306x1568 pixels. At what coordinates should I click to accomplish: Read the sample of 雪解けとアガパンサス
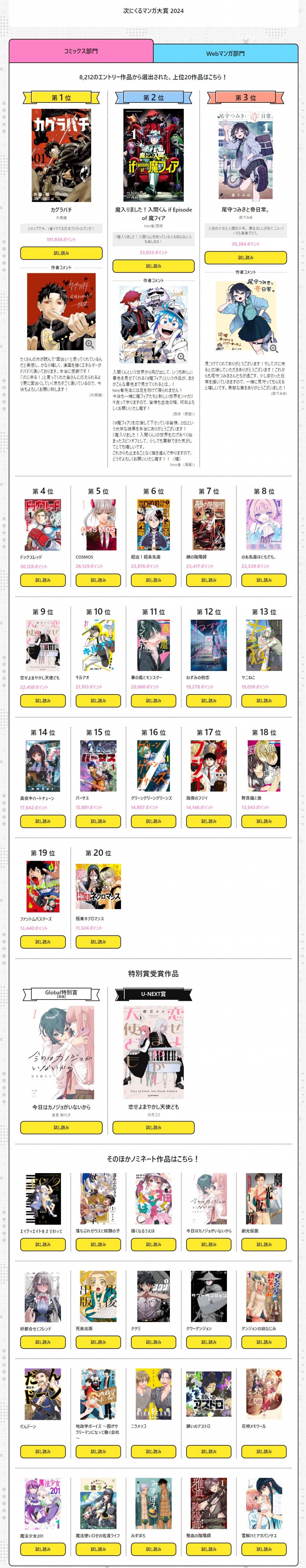tap(264, 1549)
